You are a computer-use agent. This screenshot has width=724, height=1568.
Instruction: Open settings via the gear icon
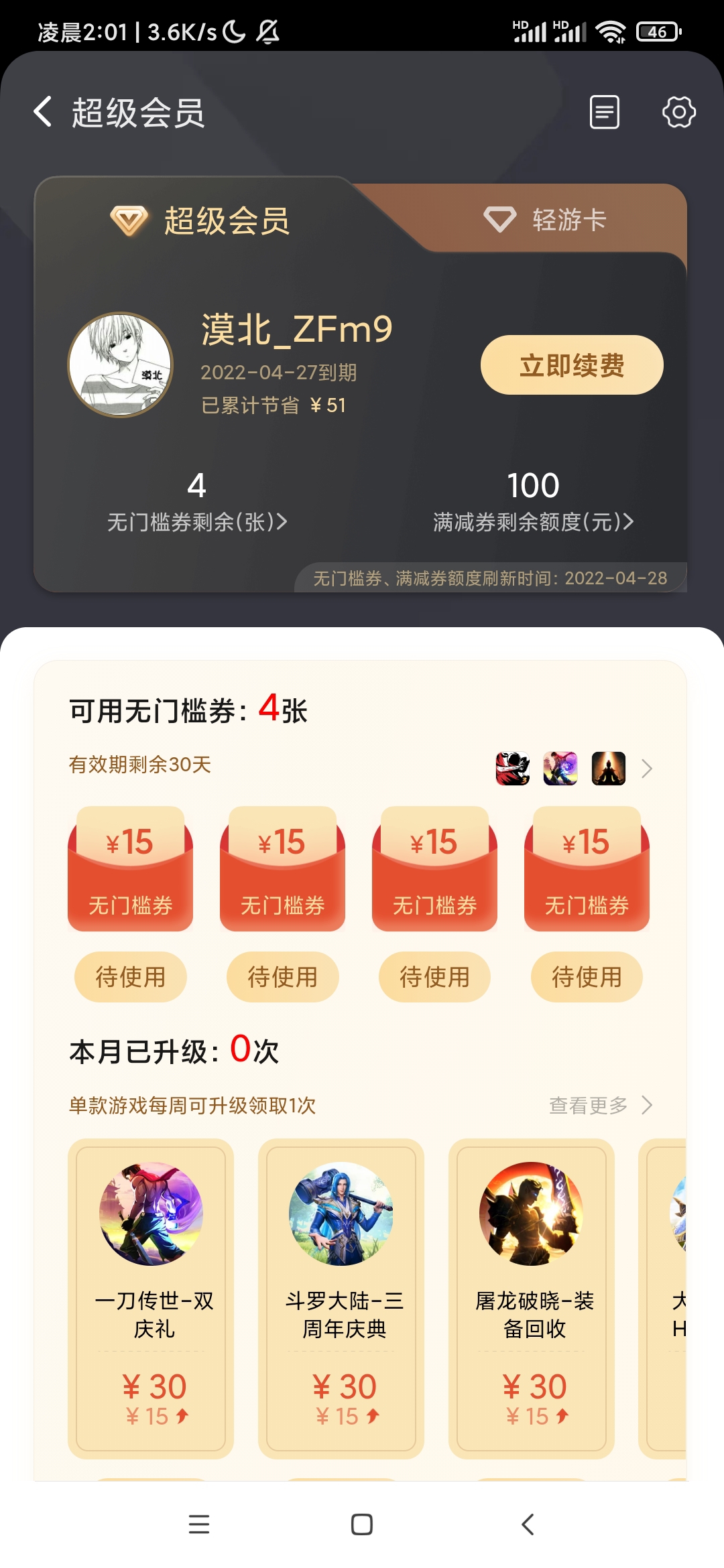pos(678,111)
